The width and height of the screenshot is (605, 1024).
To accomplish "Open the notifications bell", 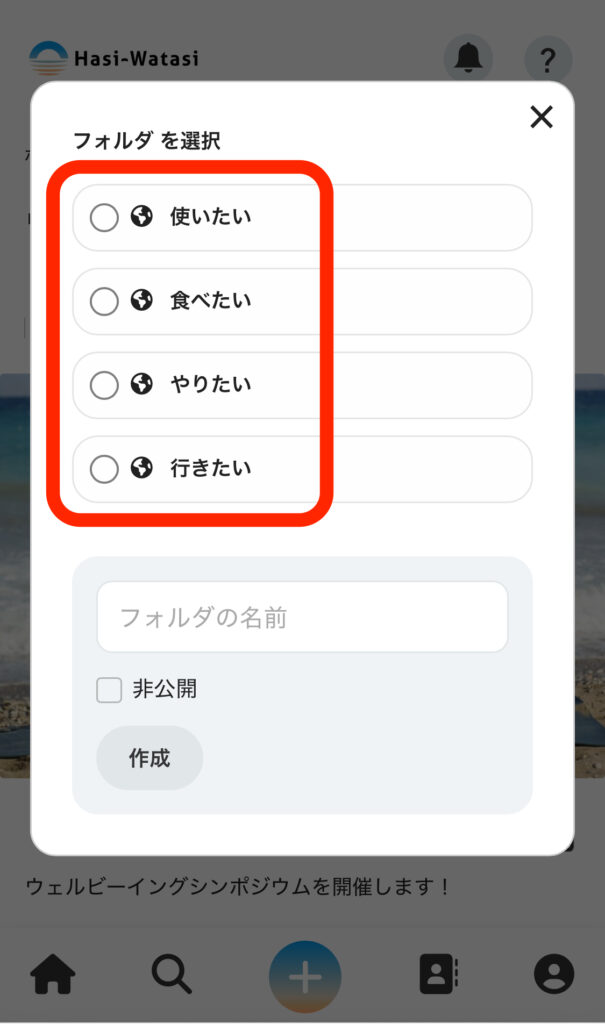I will (x=468, y=59).
